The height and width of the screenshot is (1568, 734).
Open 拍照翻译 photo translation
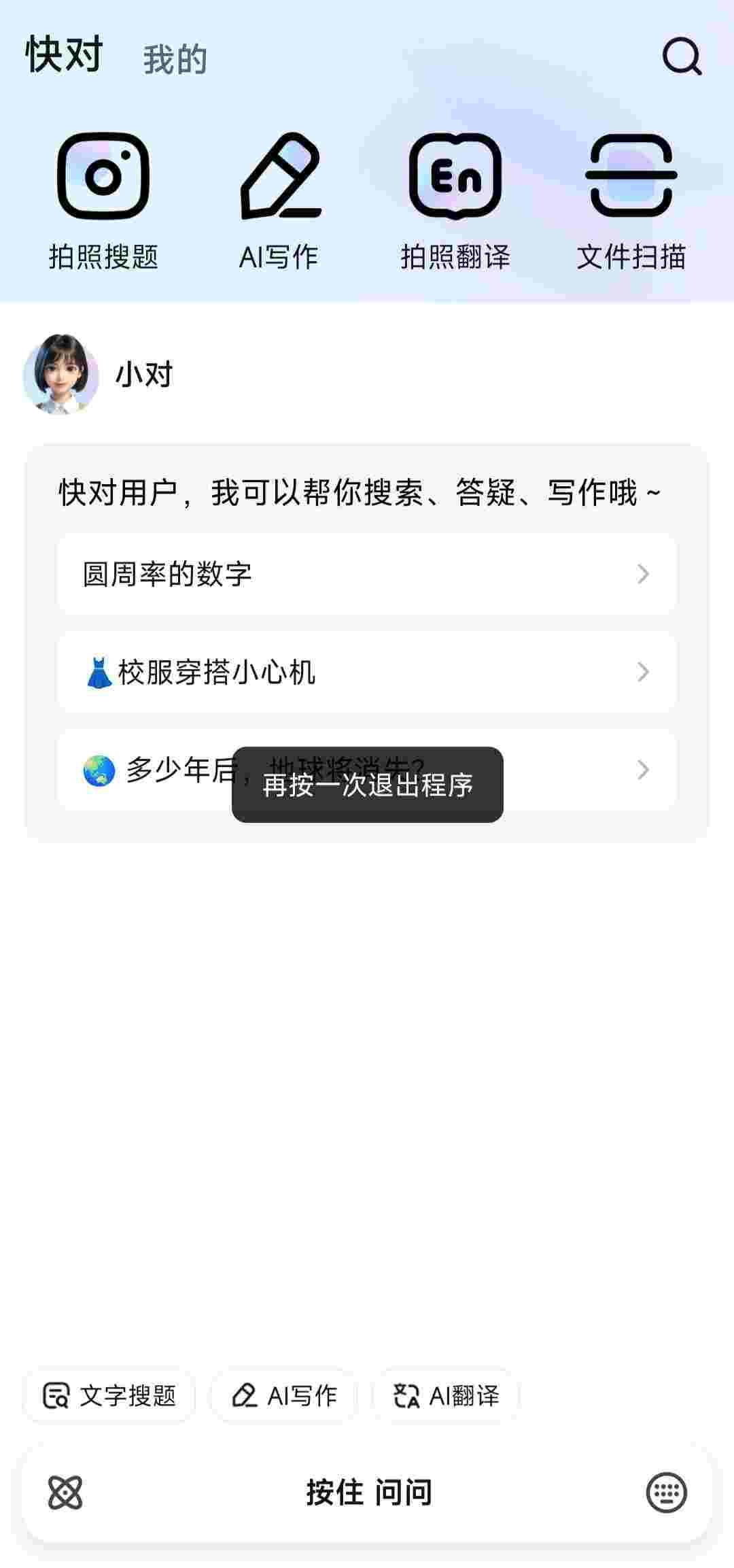click(455, 201)
